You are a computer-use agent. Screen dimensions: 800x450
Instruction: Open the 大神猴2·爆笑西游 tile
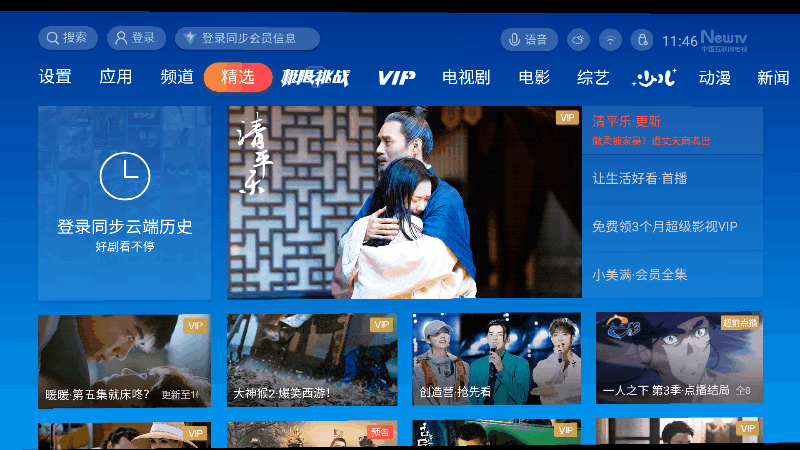click(x=312, y=360)
